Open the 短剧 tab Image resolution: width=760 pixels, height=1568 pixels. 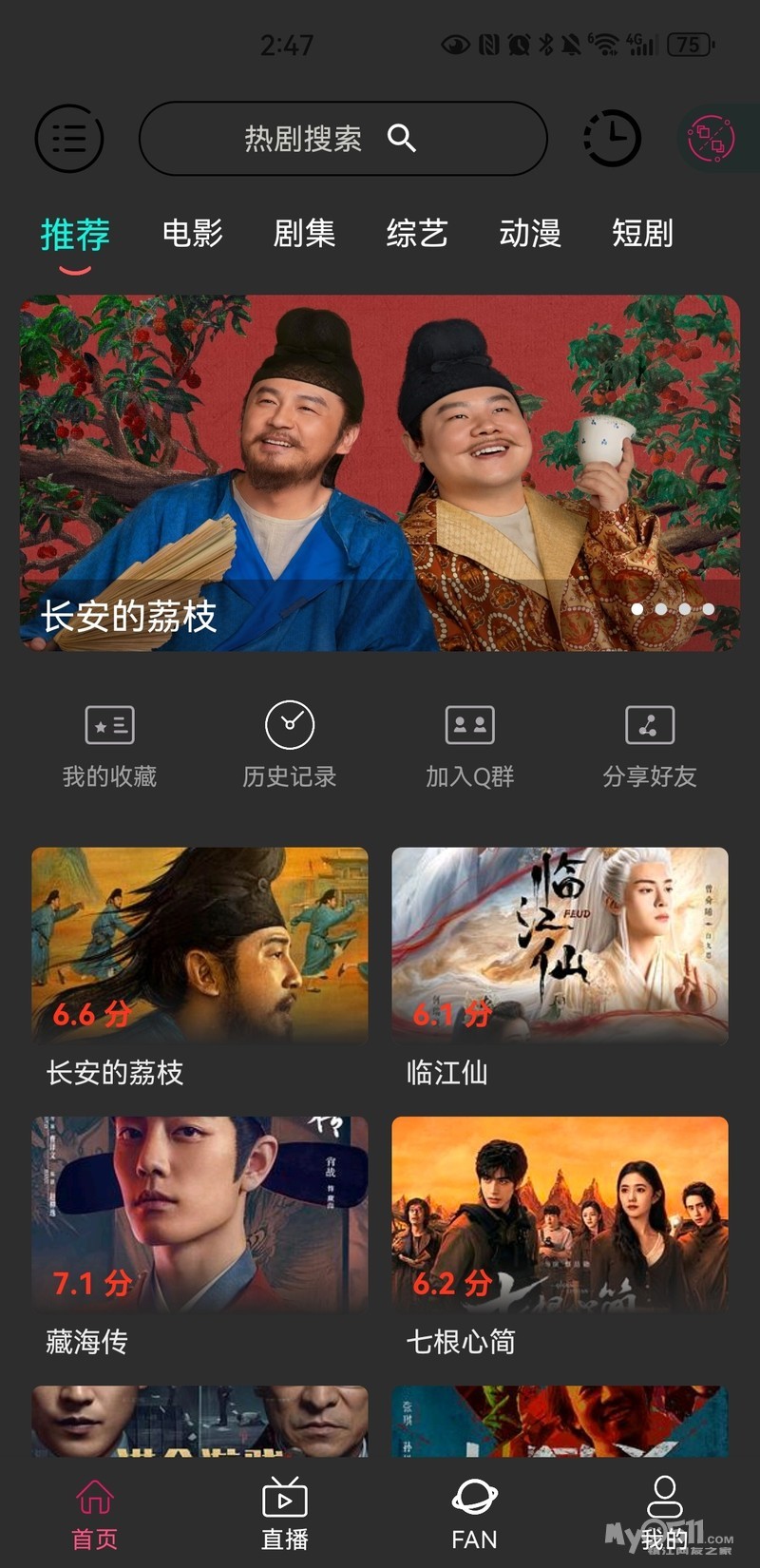(643, 233)
